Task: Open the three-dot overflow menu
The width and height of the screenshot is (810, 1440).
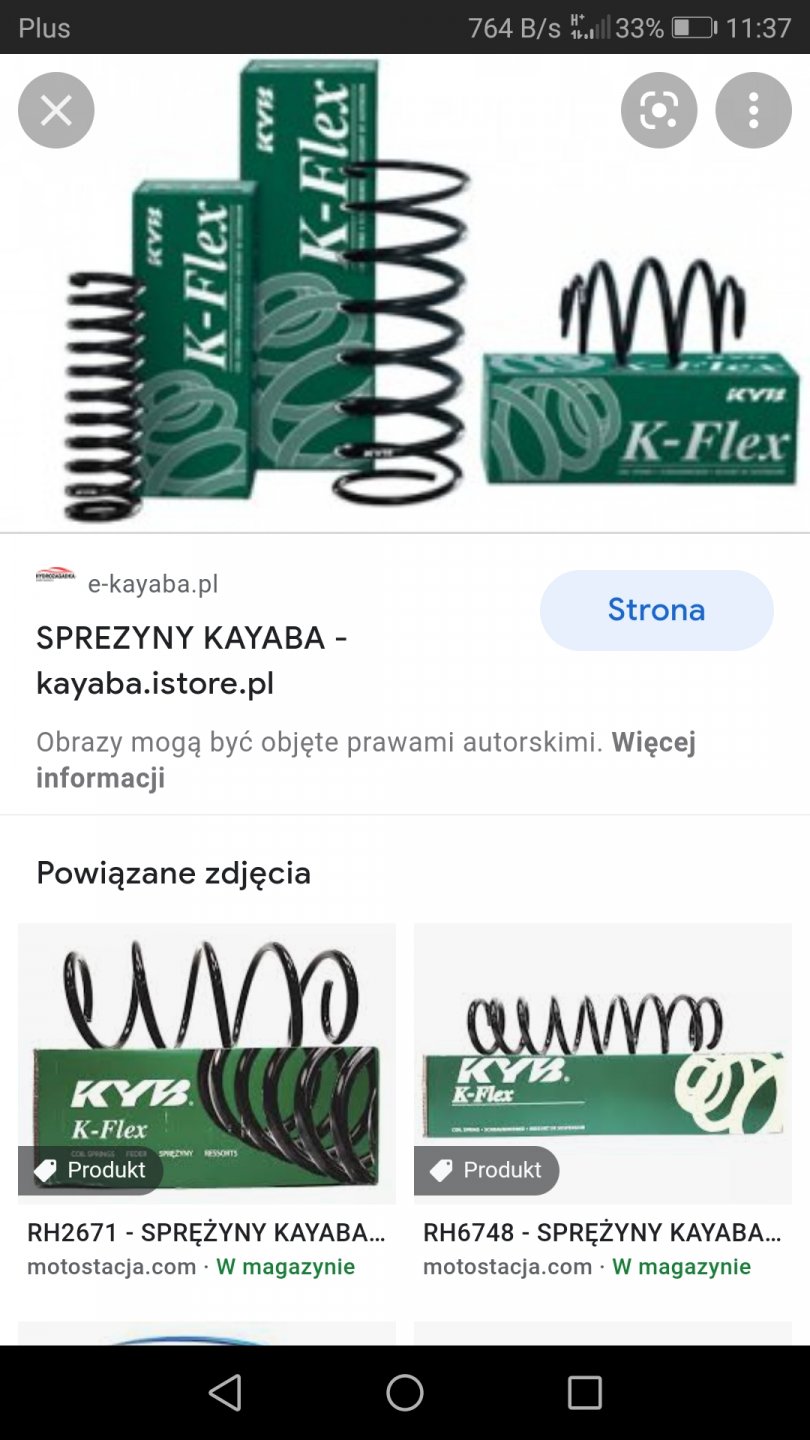Action: (753, 111)
